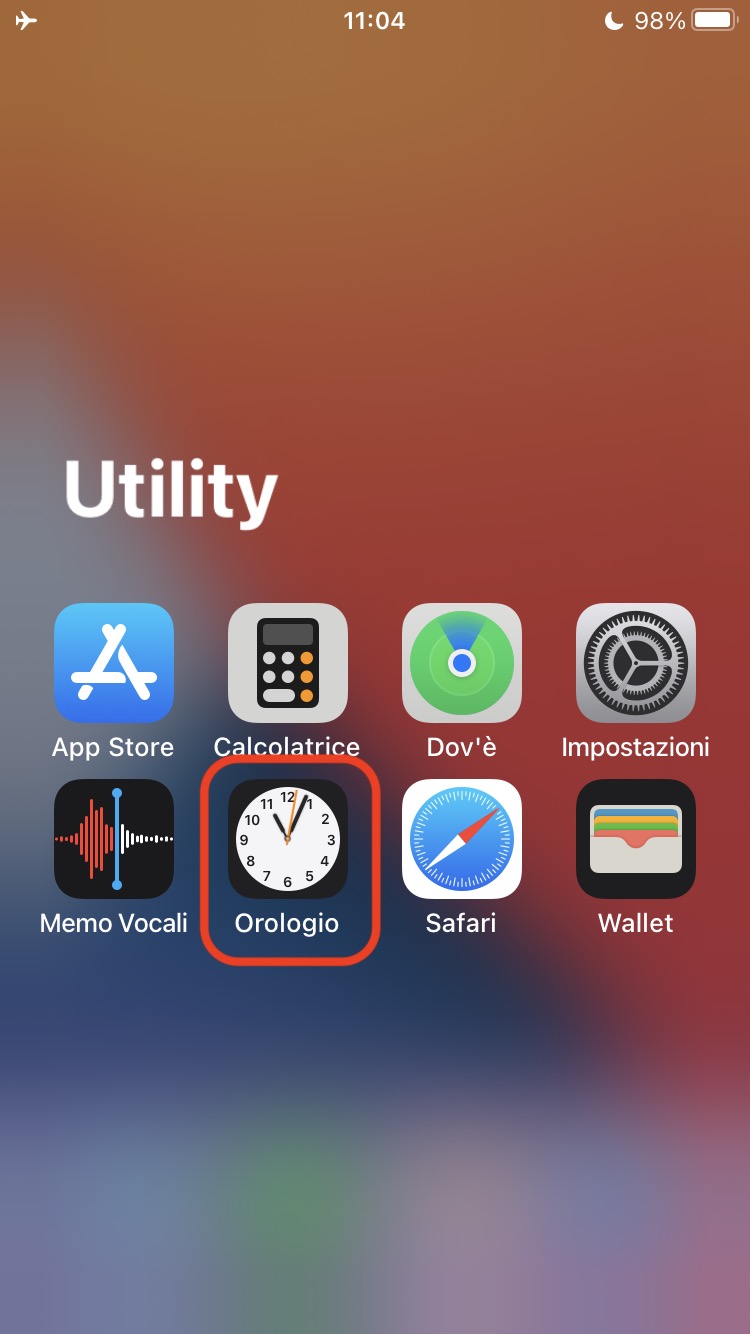The image size is (750, 1334).
Task: Launch the Safari browser
Action: tap(462, 839)
